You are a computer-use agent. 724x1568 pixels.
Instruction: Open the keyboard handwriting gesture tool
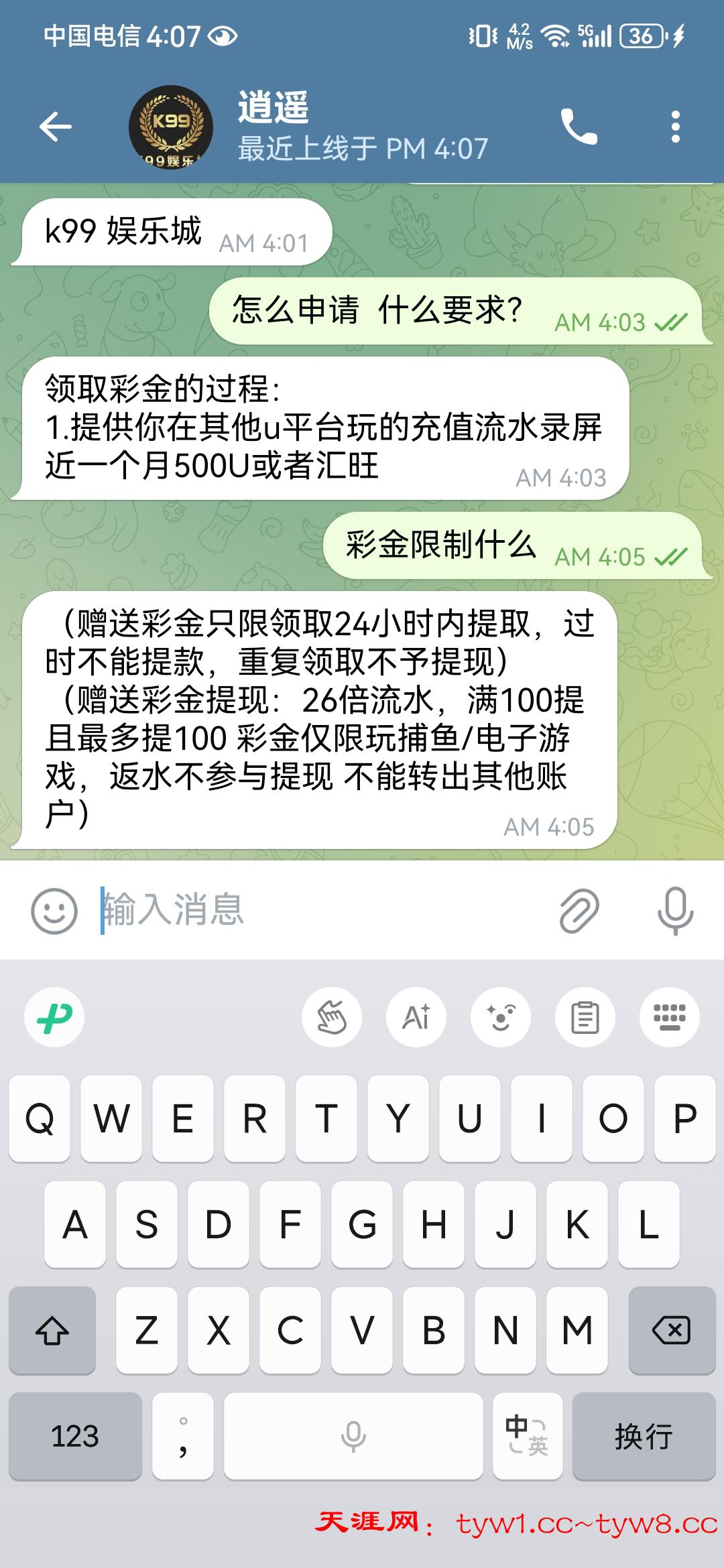click(x=332, y=1017)
